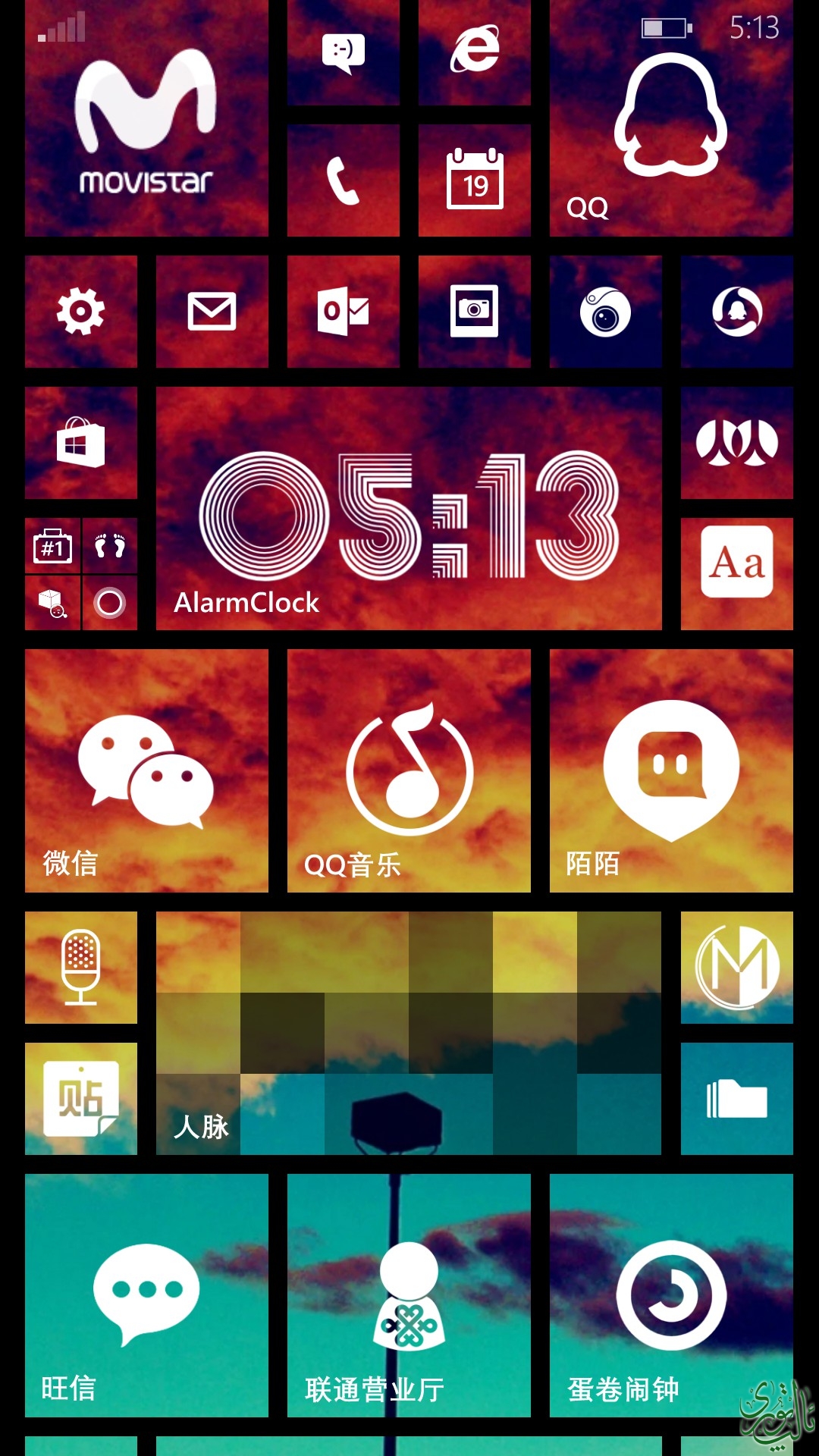Open the Phone dialer tile
The height and width of the screenshot is (1456, 819).
(343, 181)
